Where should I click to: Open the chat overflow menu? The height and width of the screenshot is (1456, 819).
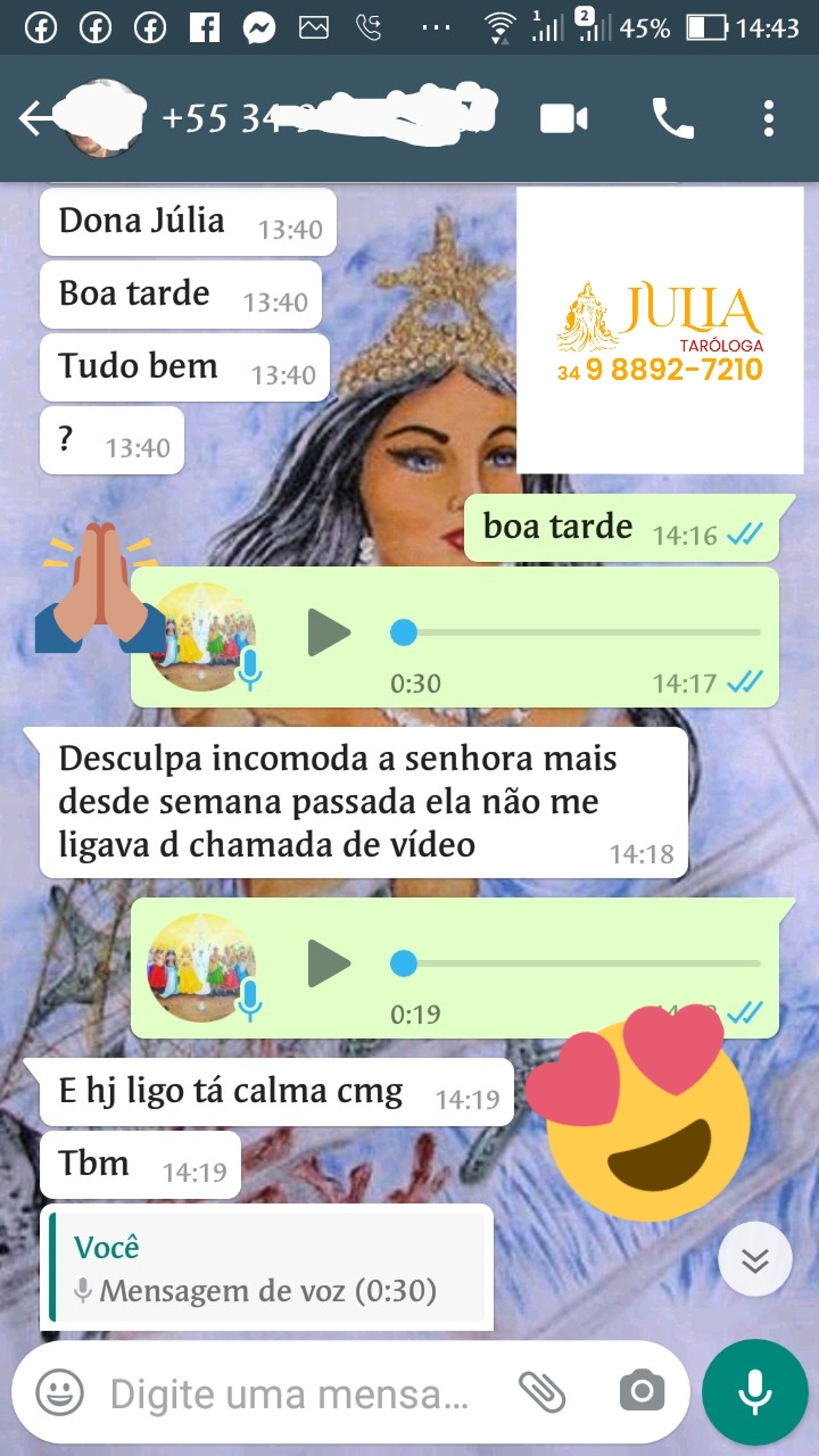tap(768, 119)
